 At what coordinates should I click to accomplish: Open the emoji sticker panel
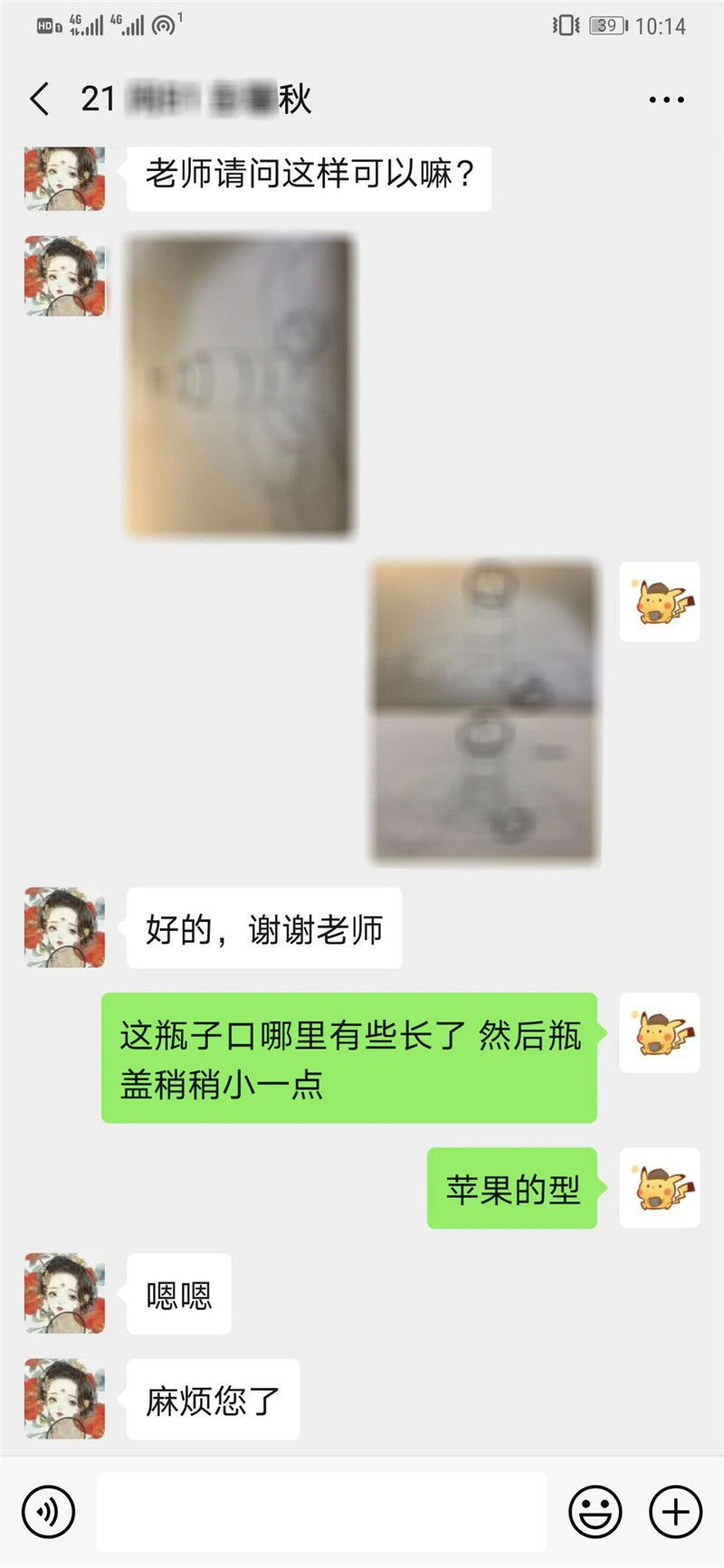(x=595, y=1512)
